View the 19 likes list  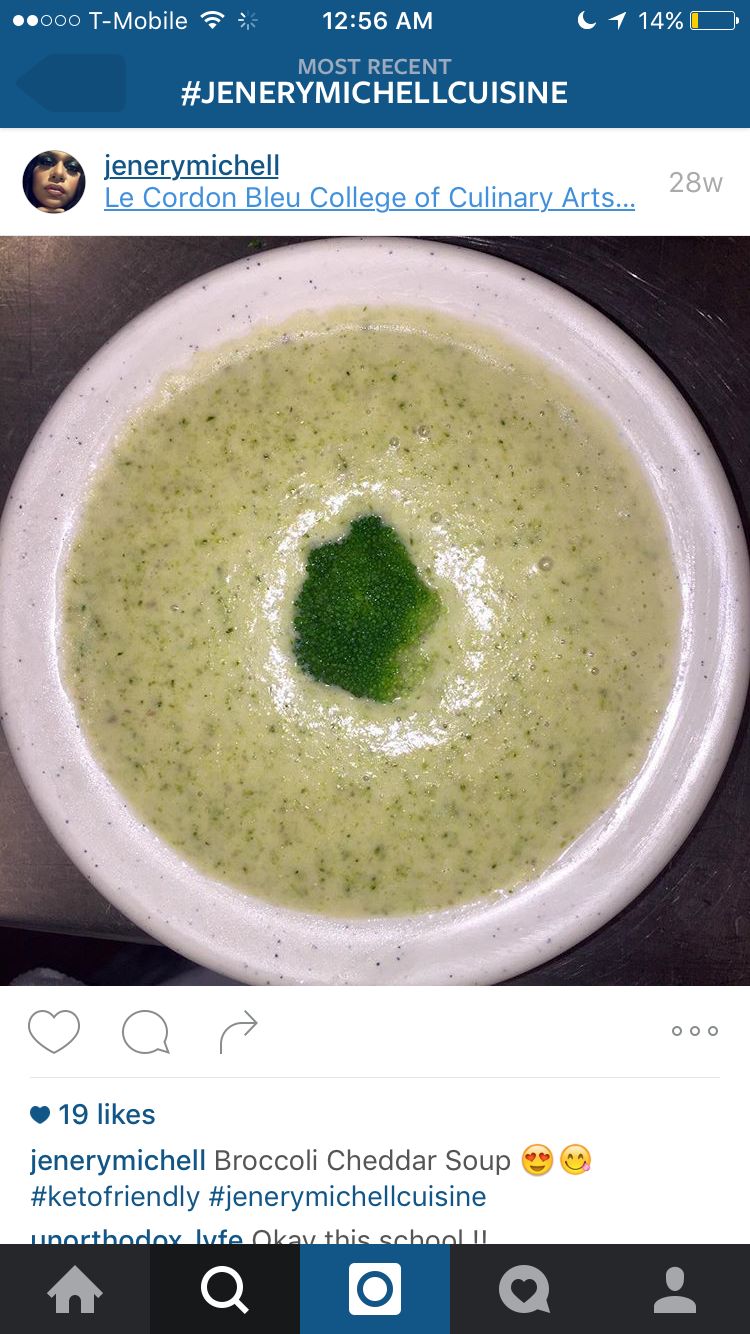tap(106, 1114)
